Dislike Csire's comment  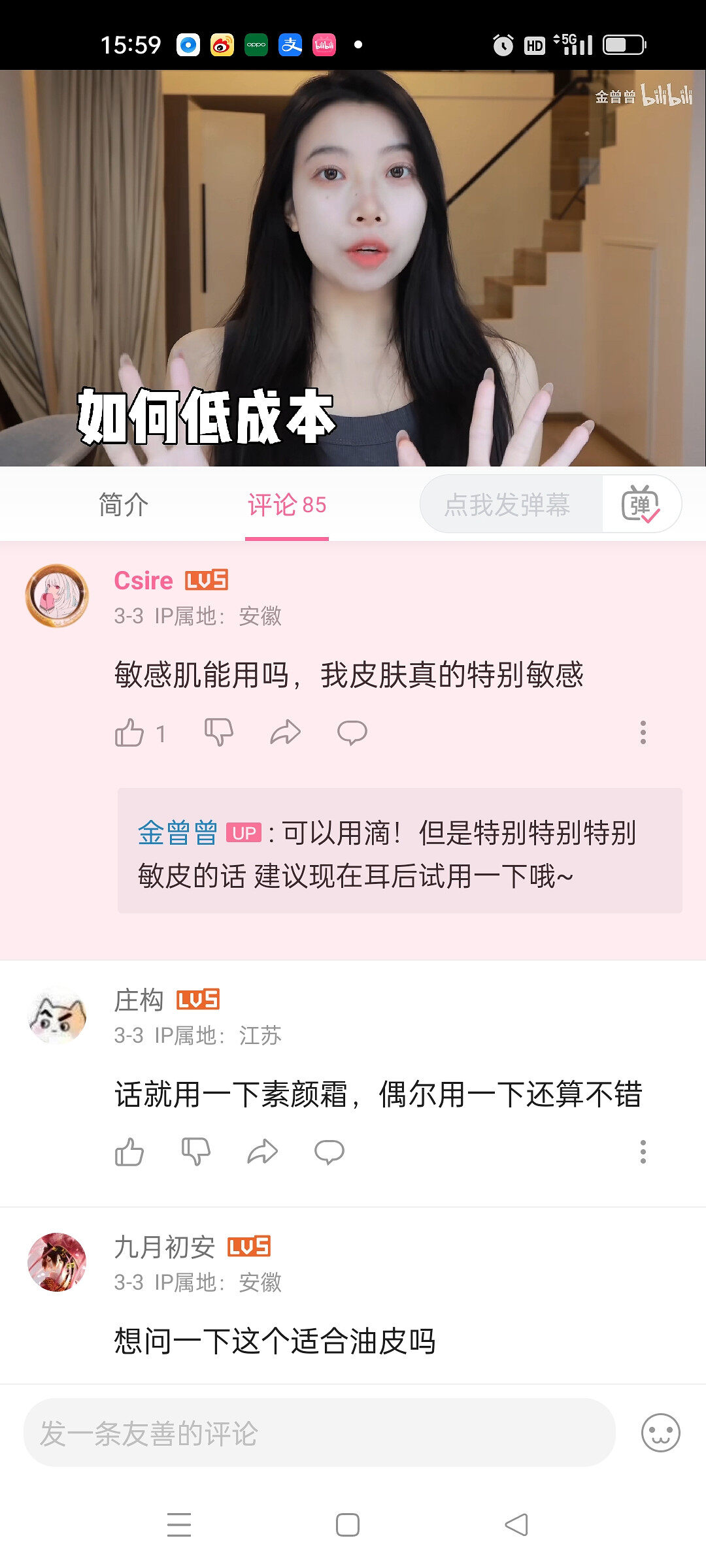pyautogui.click(x=218, y=733)
